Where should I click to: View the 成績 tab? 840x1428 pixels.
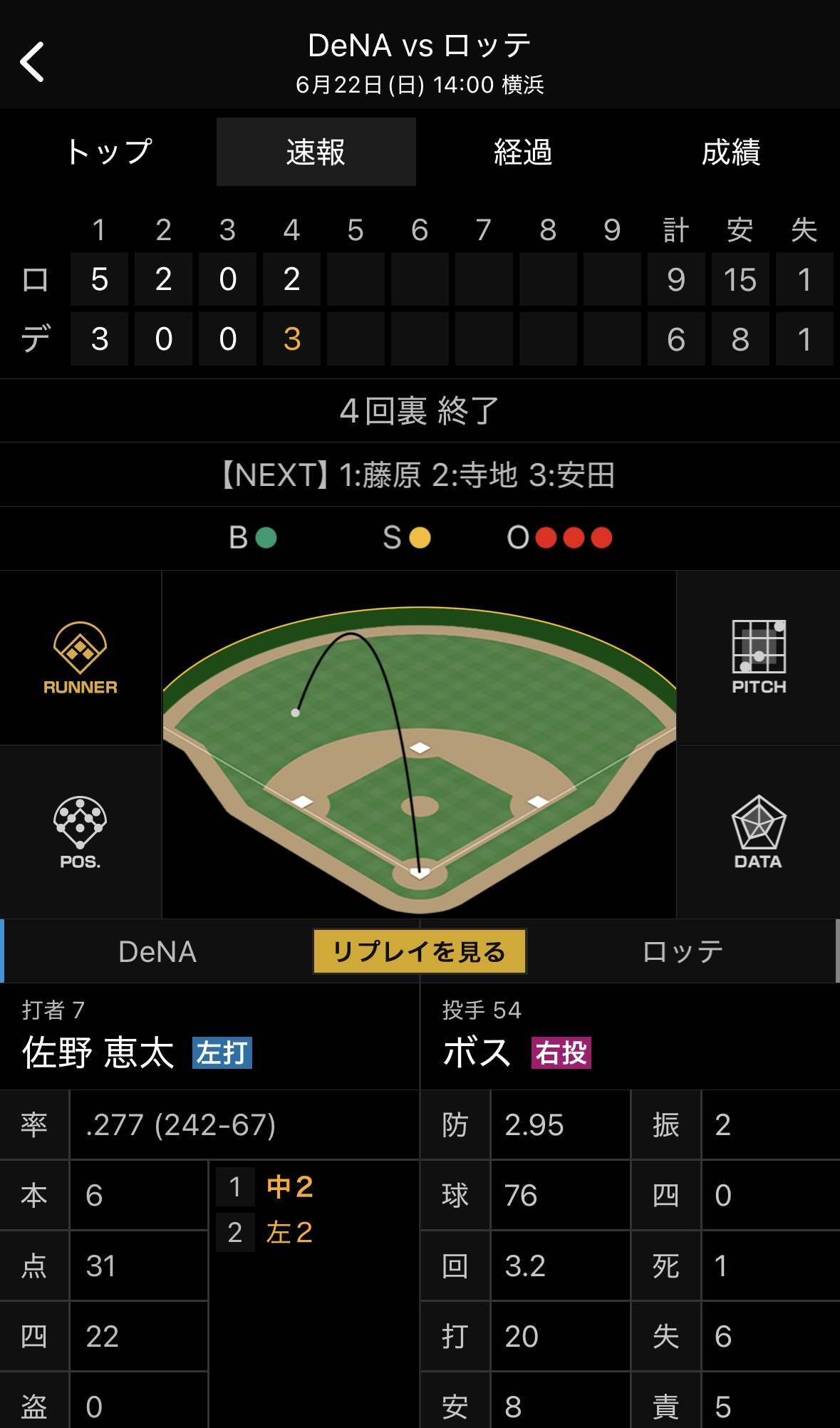coord(730,152)
